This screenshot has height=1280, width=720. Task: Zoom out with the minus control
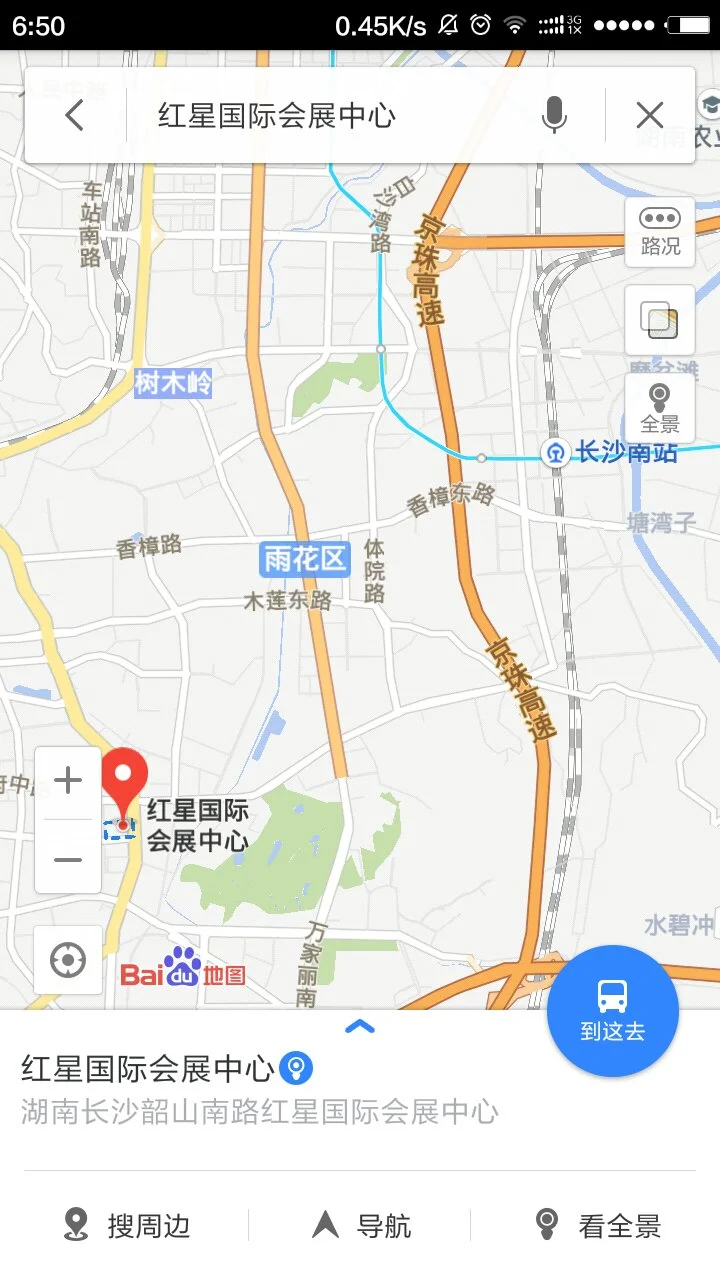click(67, 860)
